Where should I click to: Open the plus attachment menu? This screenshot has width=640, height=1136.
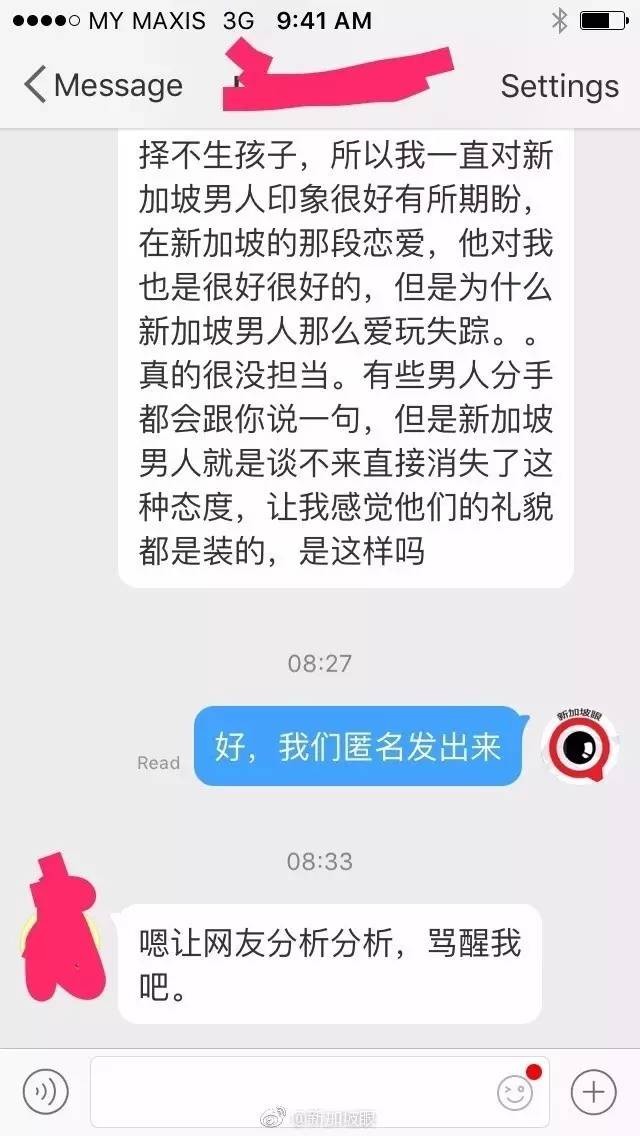tap(594, 1090)
